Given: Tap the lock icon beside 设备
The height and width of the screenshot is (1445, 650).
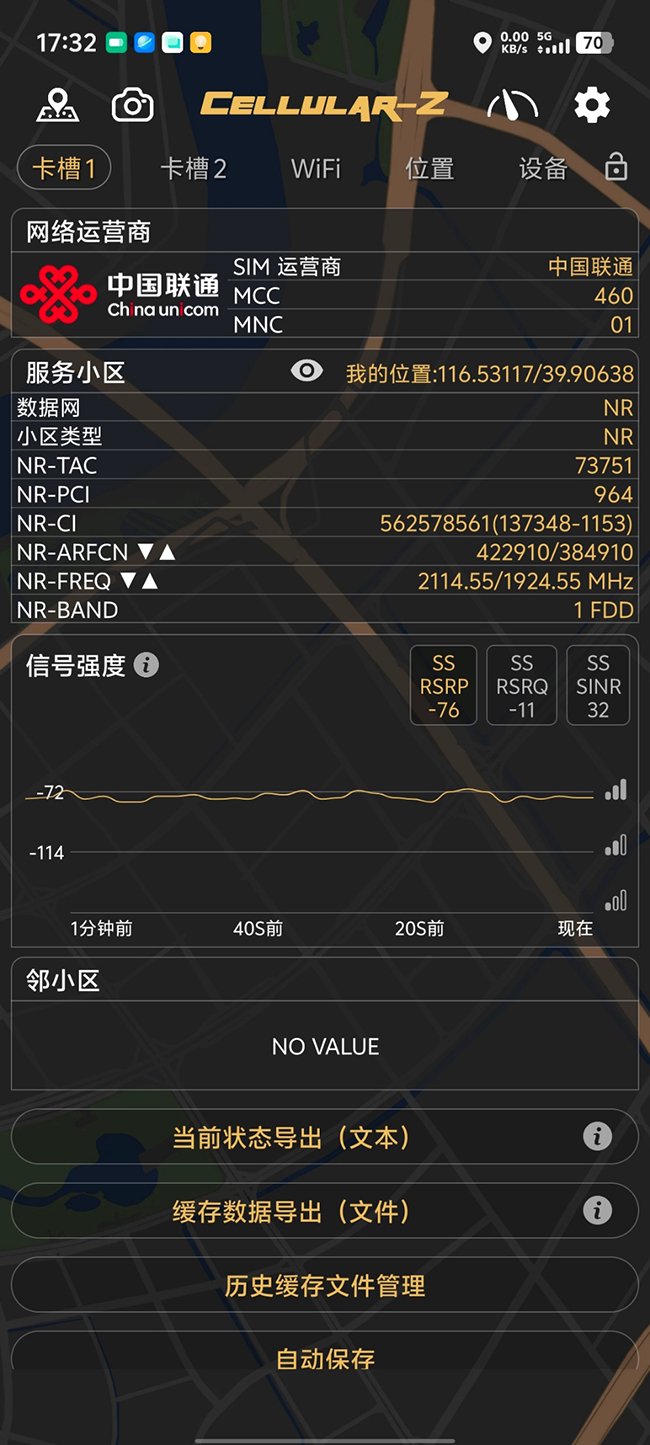Looking at the screenshot, I should pos(616,167).
